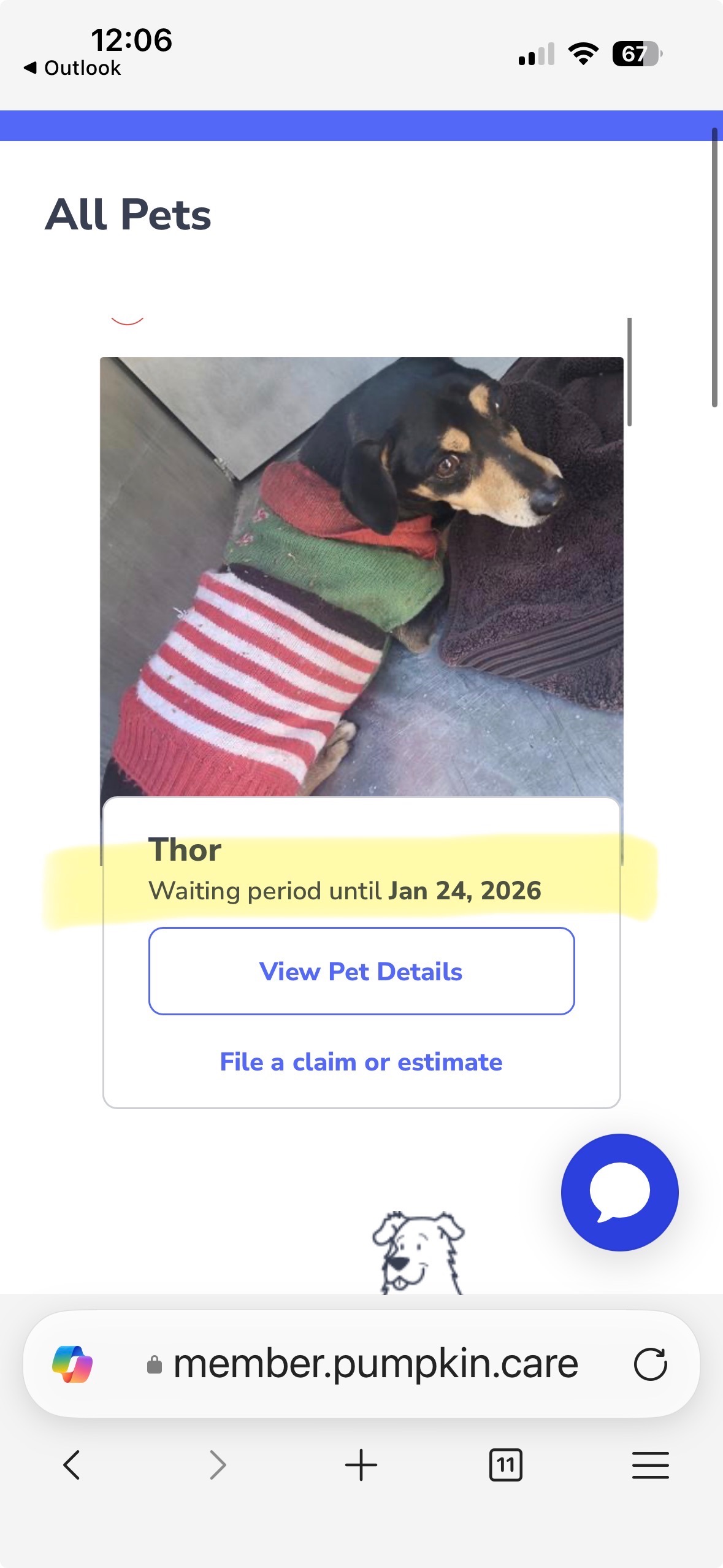Reload the member.pumpkin.care page
Screen dimensions: 723x1568
pyautogui.click(x=650, y=1364)
